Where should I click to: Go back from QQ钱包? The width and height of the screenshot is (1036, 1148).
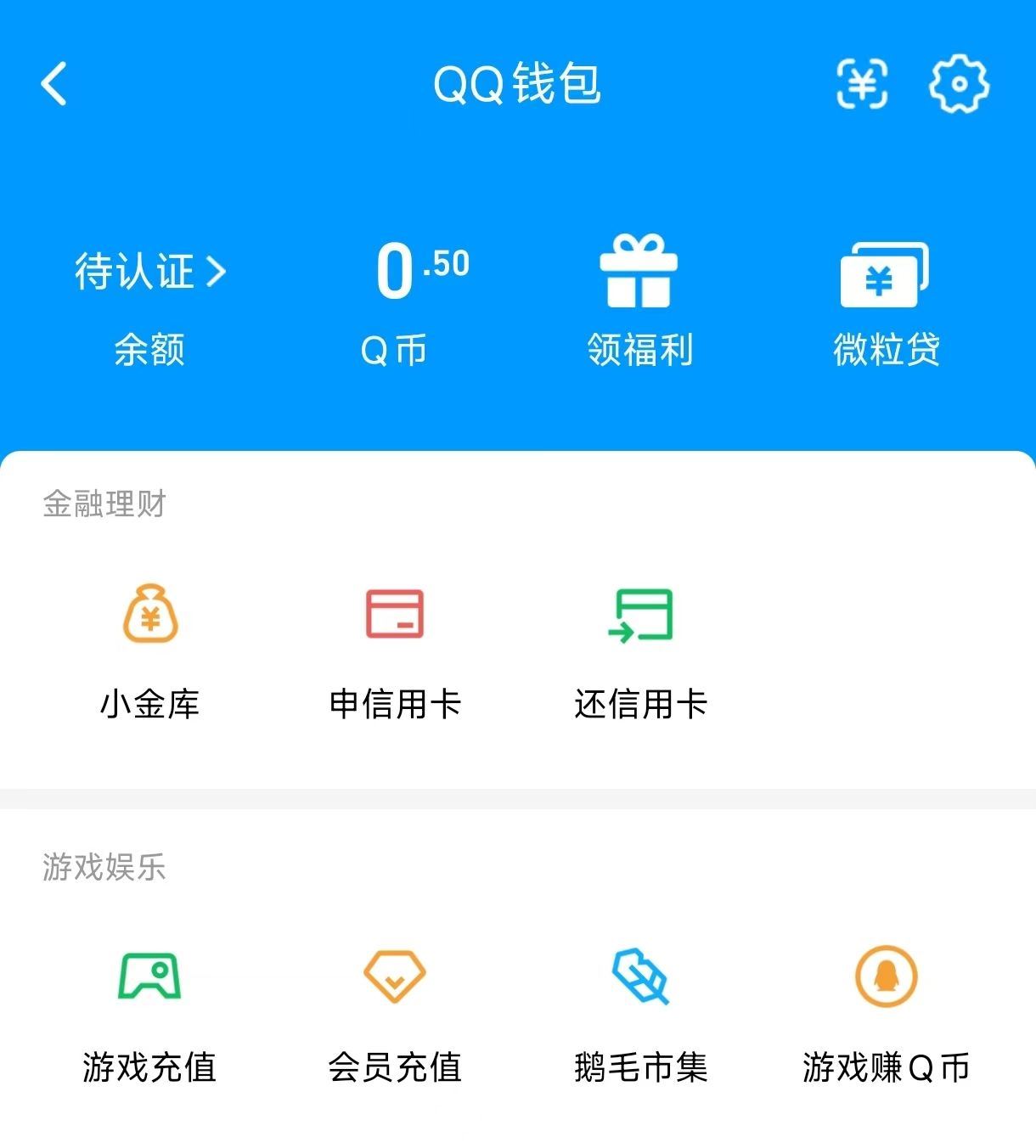[x=54, y=84]
